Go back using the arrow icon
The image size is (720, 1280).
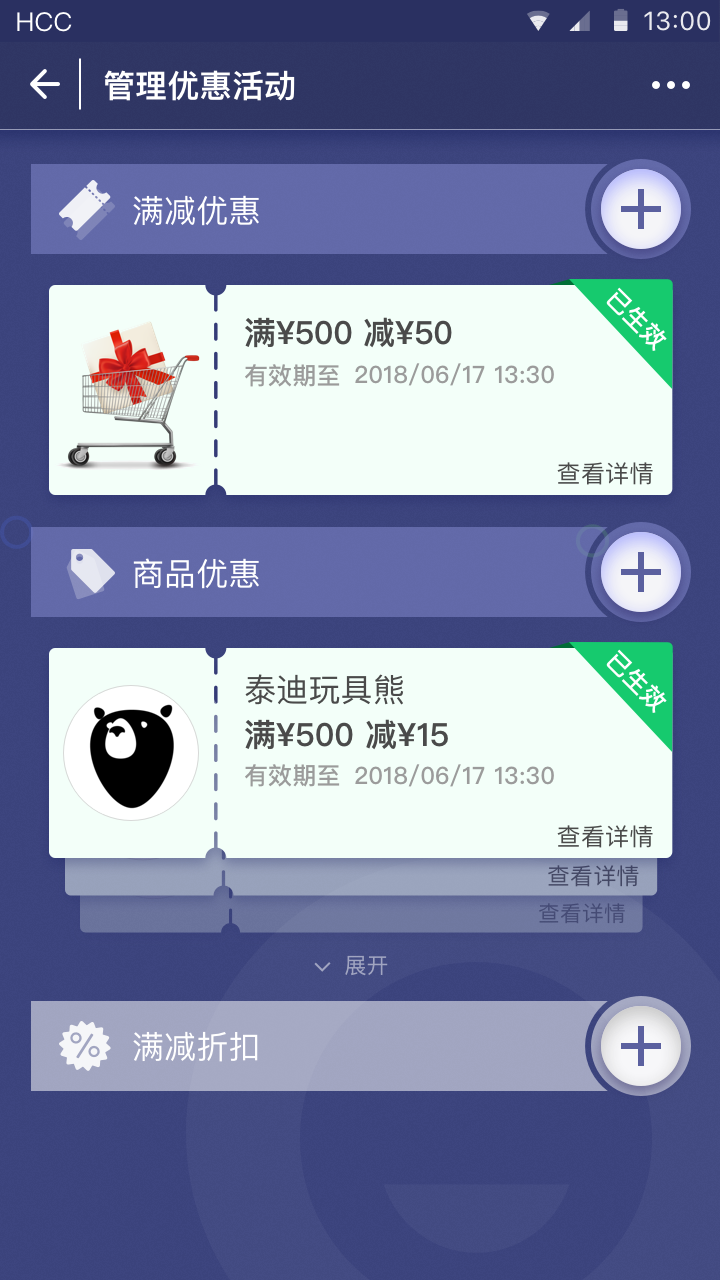(45, 85)
